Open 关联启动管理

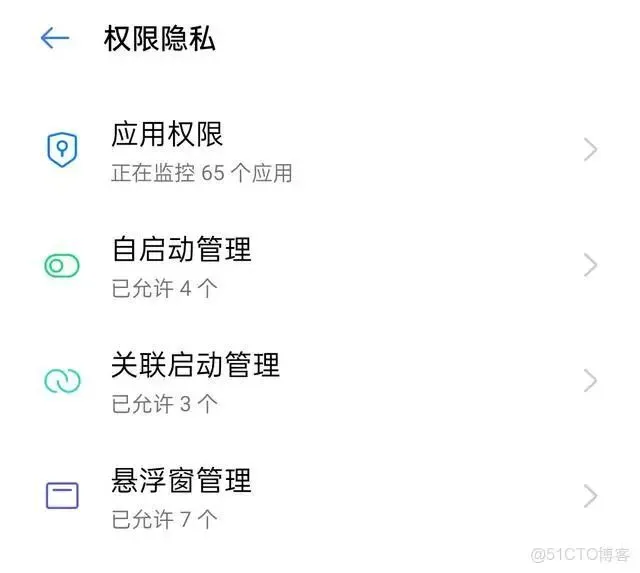pos(320,381)
